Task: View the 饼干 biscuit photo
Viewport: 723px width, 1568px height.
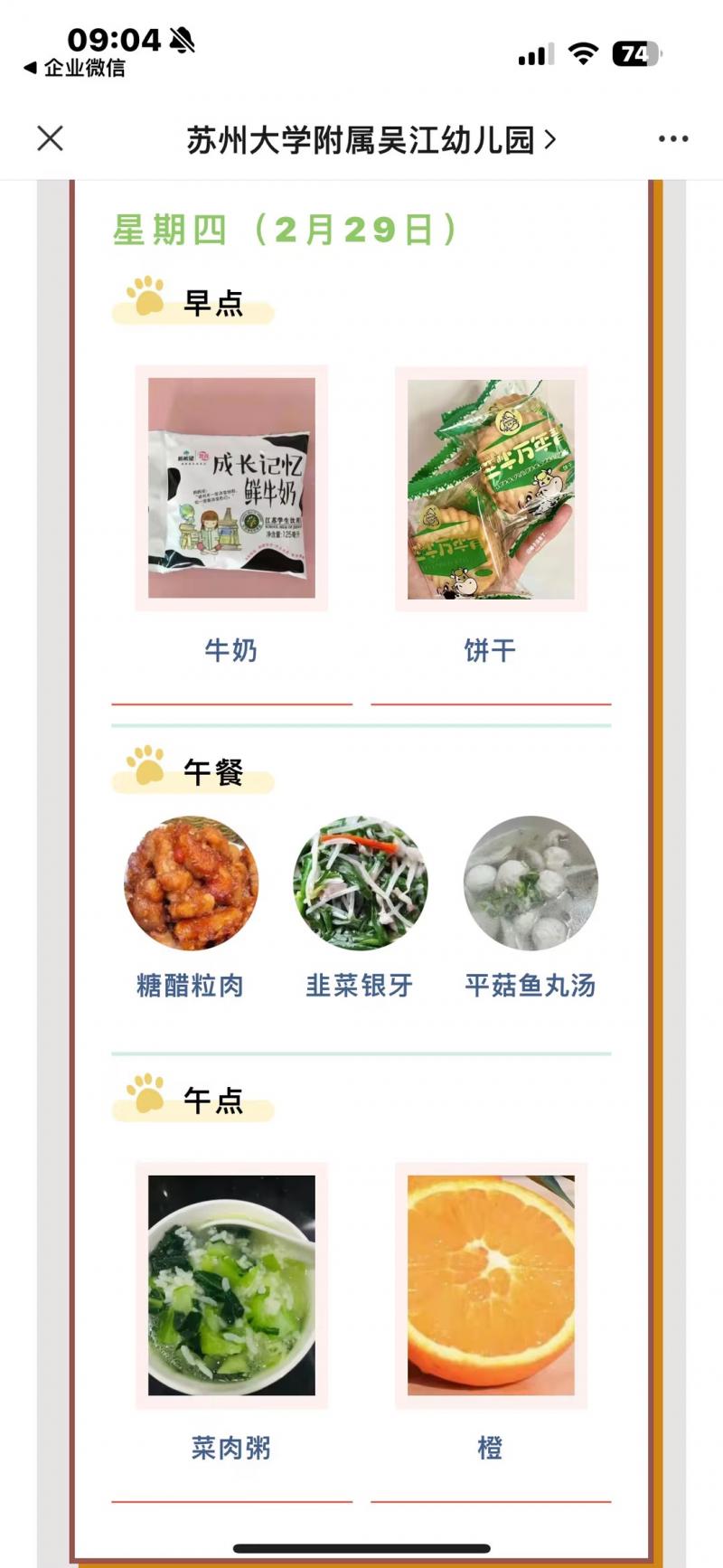Action: [x=491, y=488]
